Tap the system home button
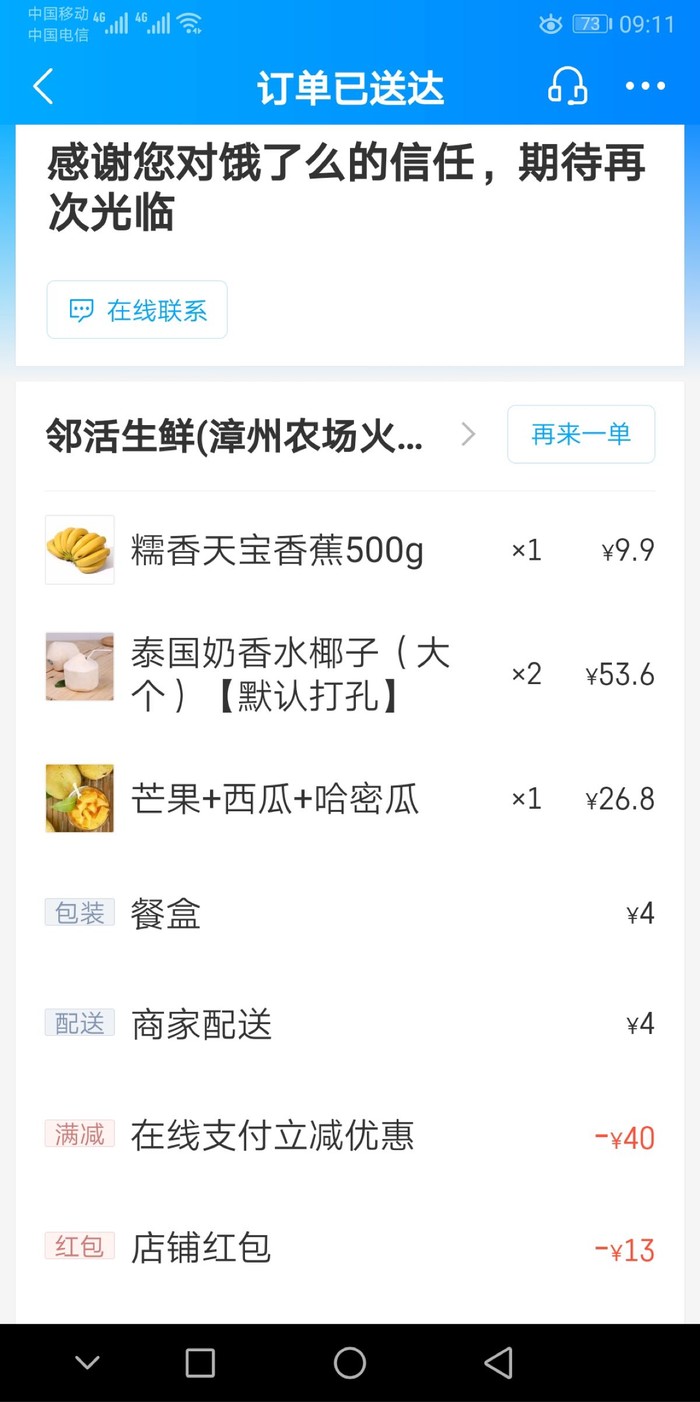 (350, 1362)
